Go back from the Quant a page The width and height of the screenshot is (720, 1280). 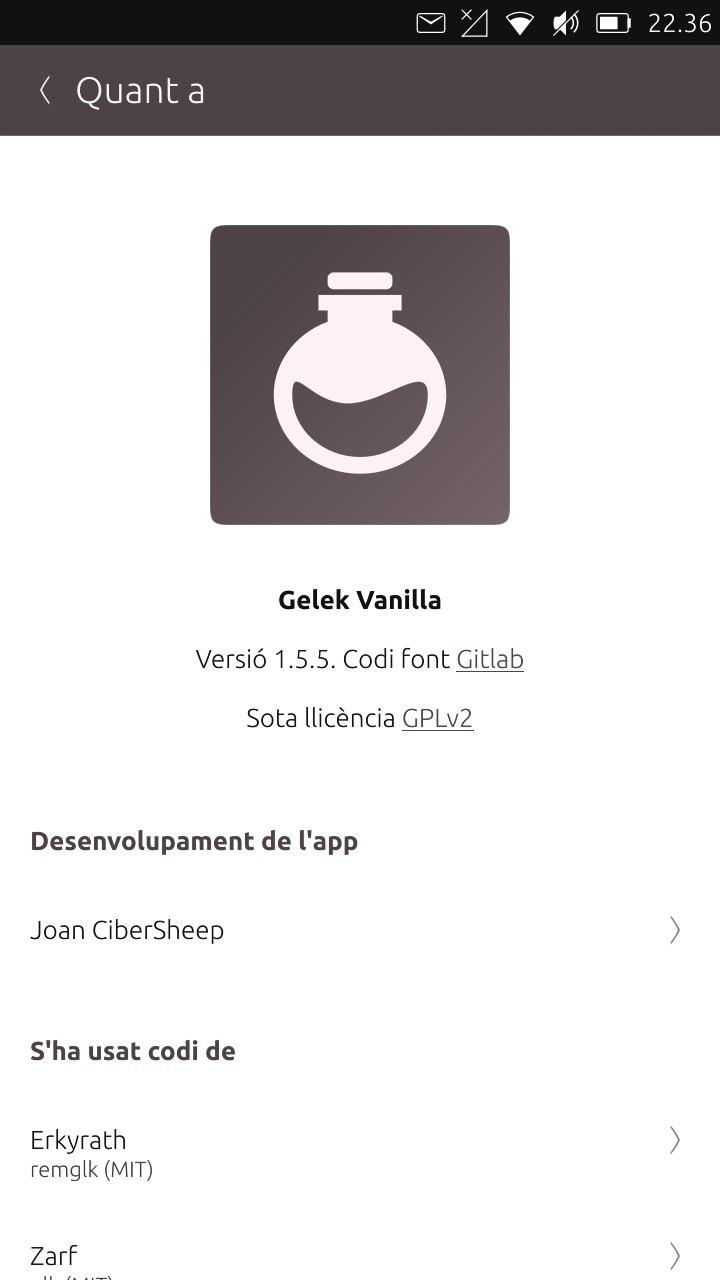(44, 91)
